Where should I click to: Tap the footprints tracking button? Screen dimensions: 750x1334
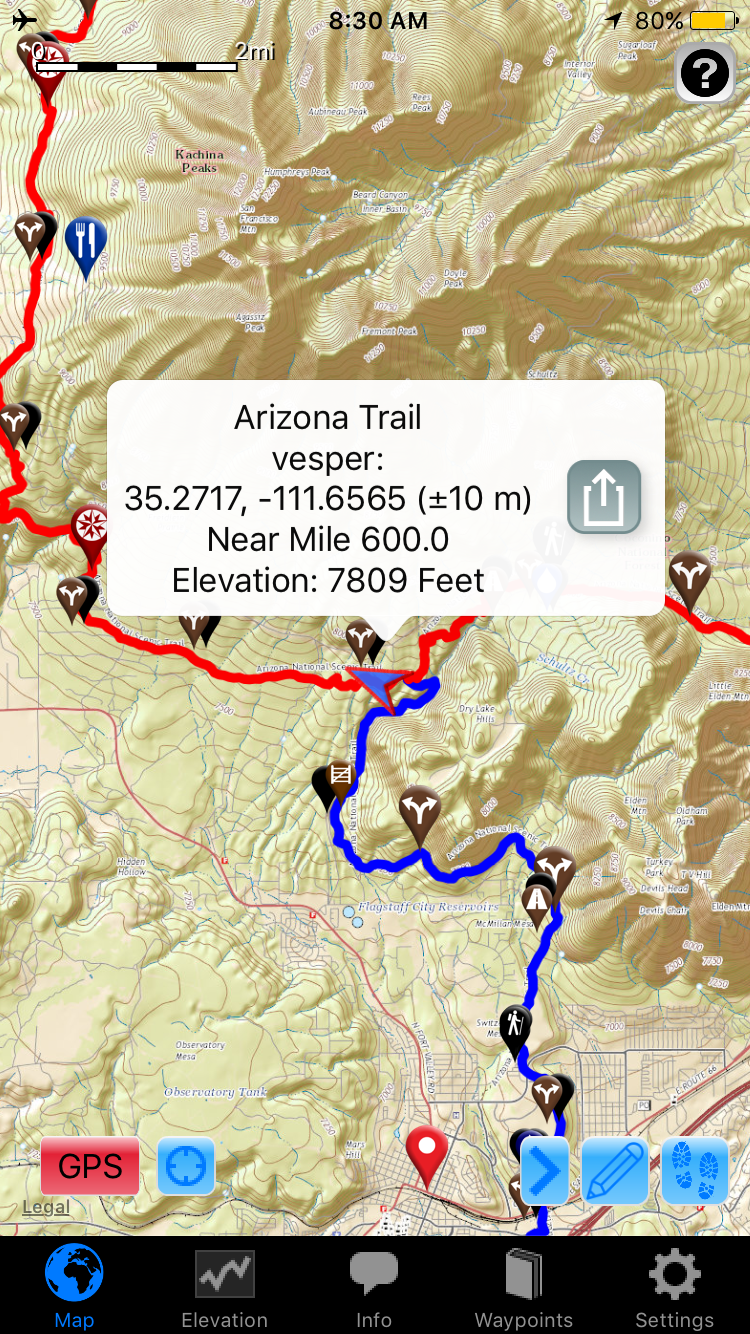coord(694,1170)
